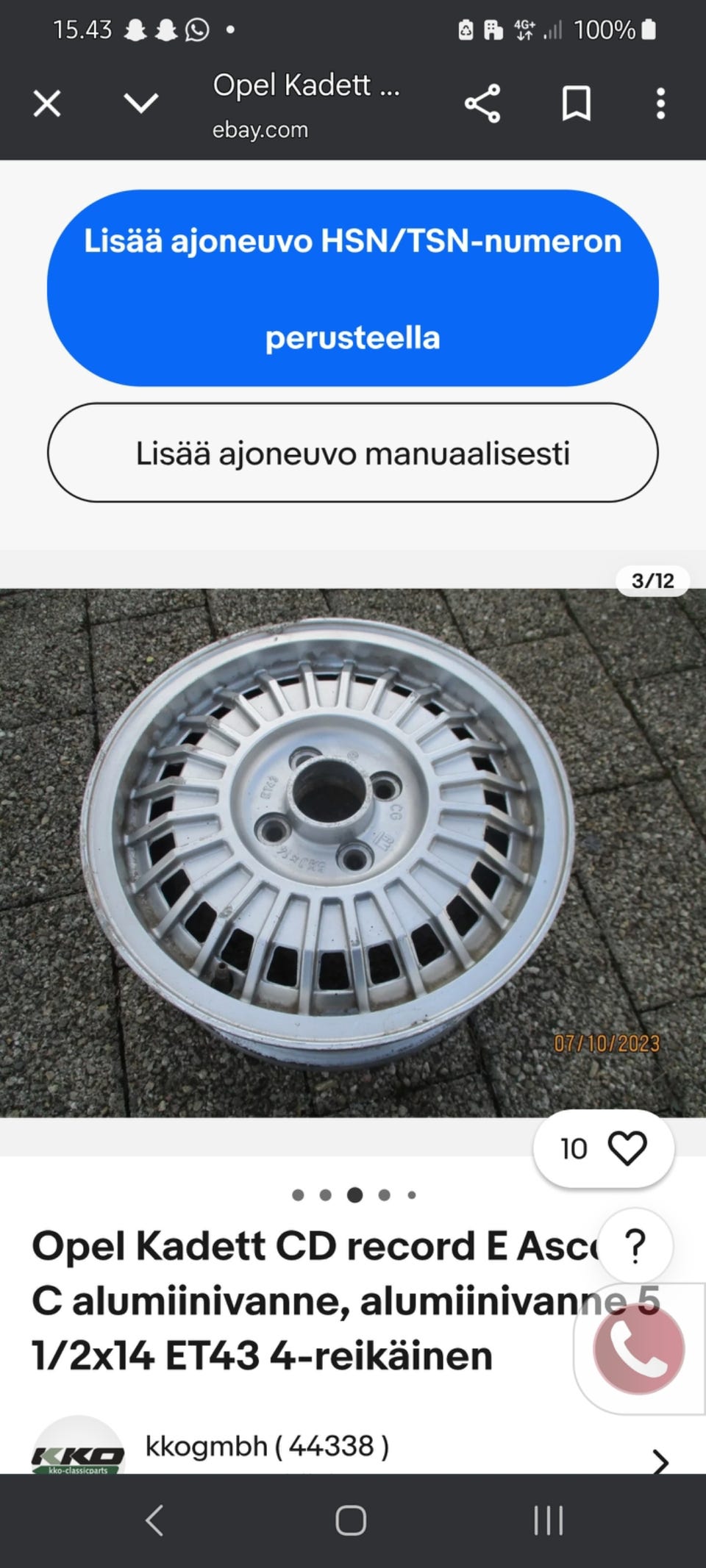The image size is (706, 1568).
Task: Open the three-dot overflow menu
Action: point(660,104)
